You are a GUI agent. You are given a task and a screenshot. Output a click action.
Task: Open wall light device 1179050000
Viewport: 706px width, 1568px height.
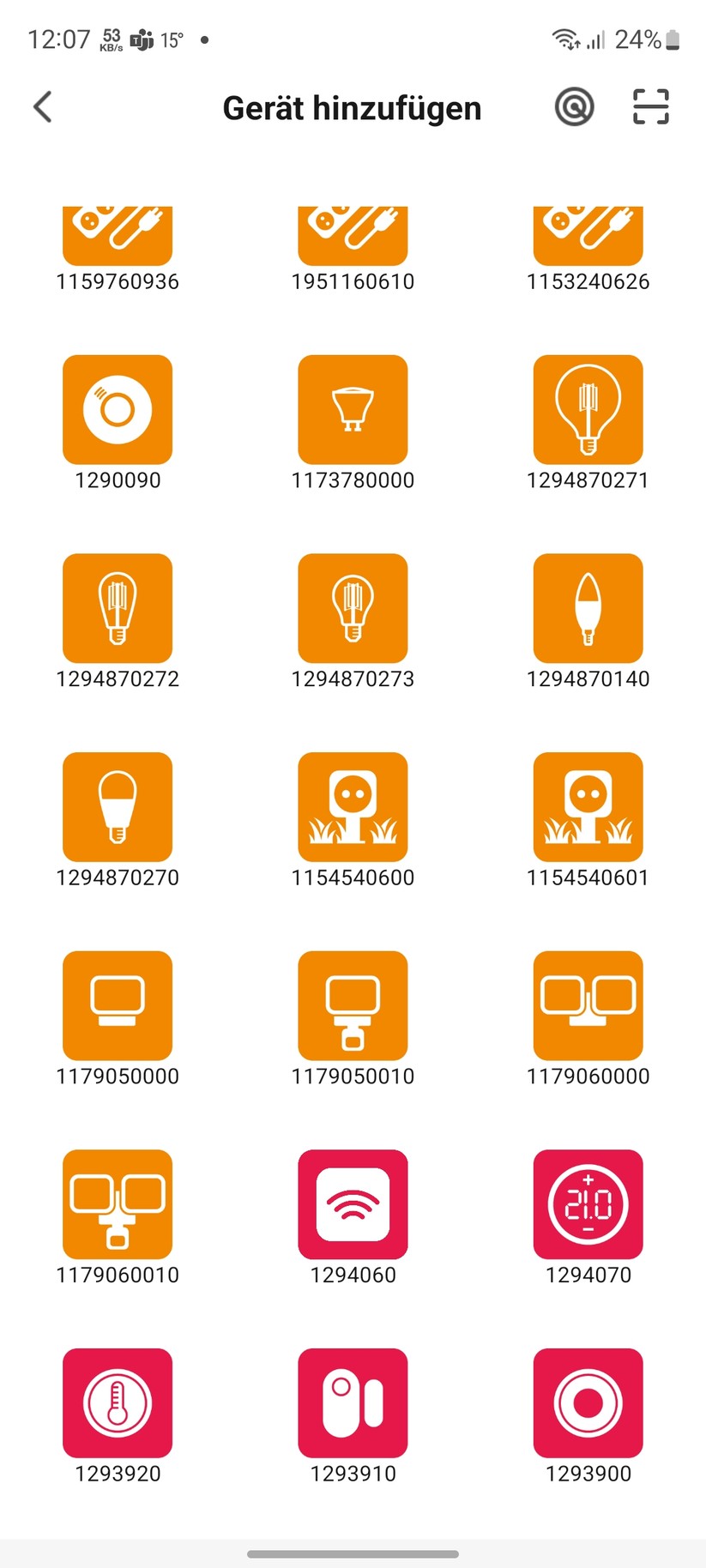coord(118,1005)
